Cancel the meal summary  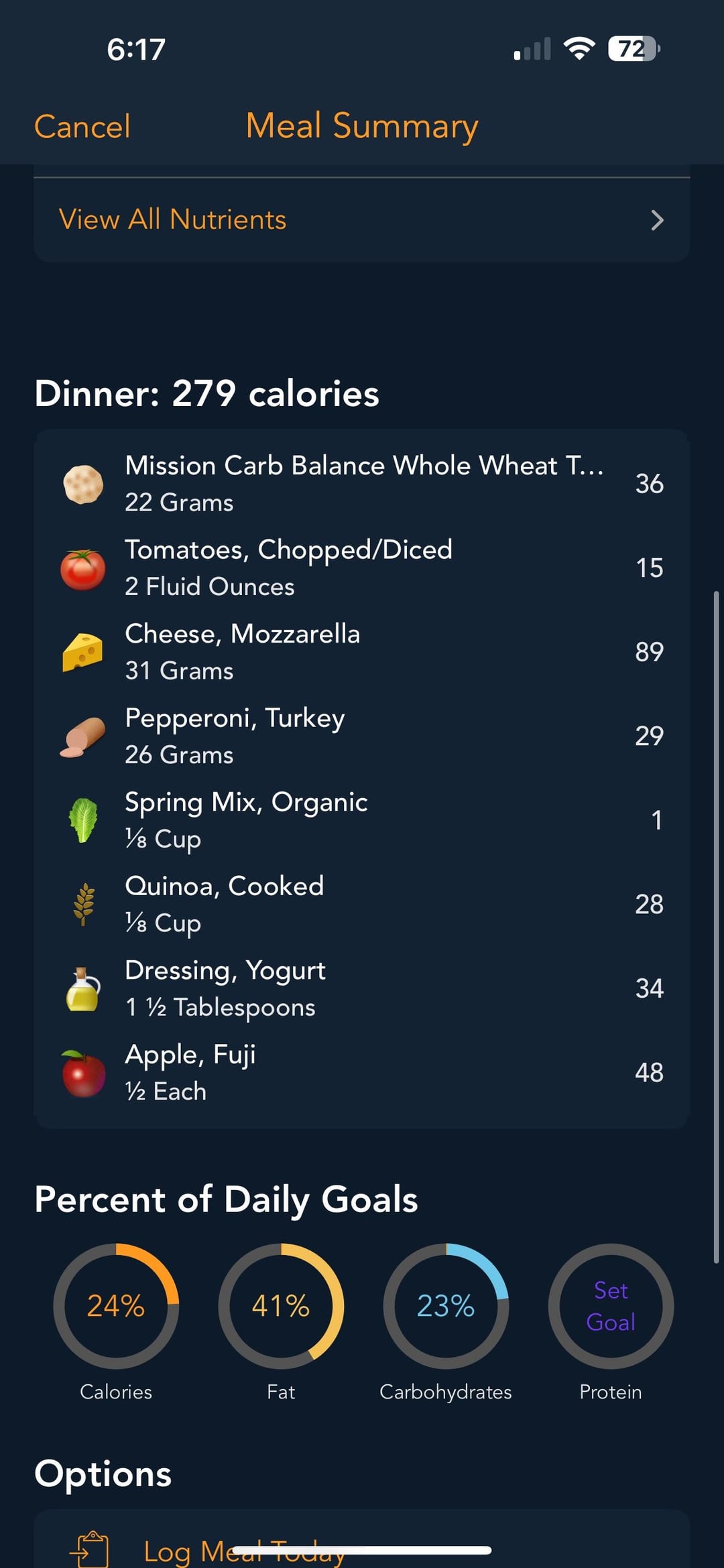(x=82, y=127)
